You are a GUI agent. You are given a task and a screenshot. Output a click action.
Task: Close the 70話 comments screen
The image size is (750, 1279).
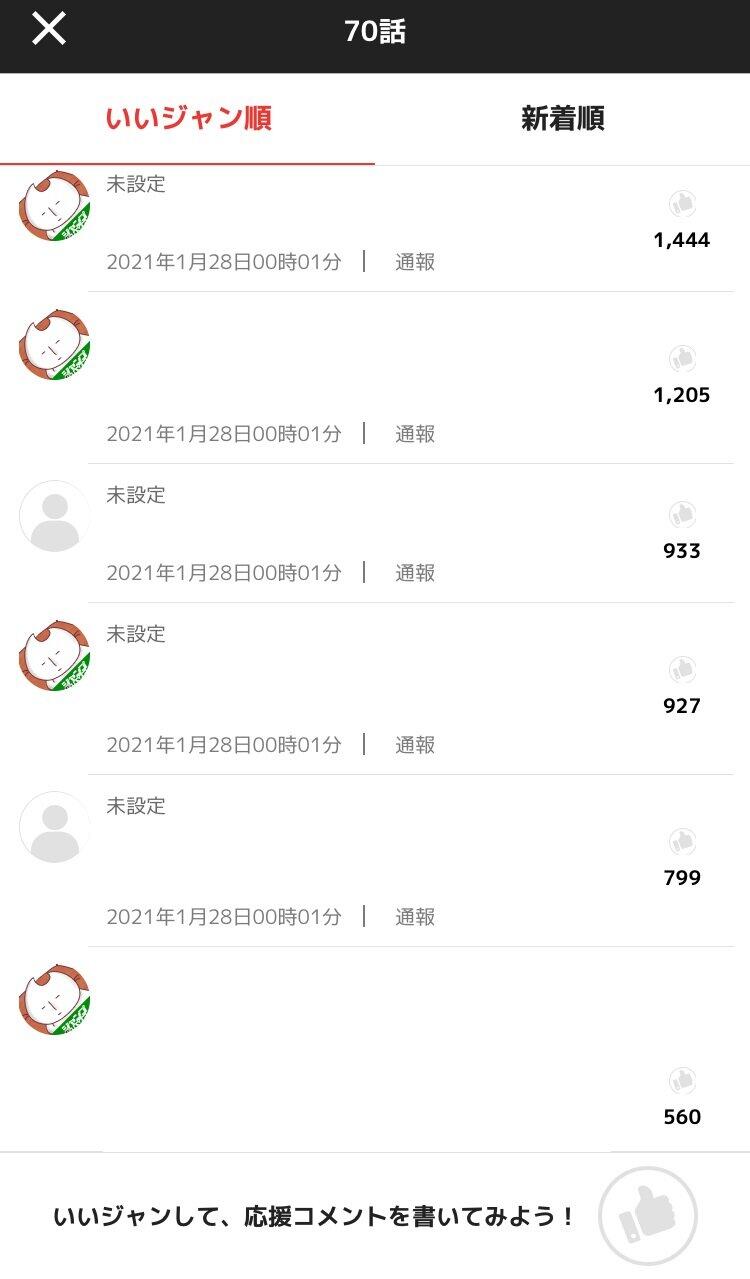48,29
